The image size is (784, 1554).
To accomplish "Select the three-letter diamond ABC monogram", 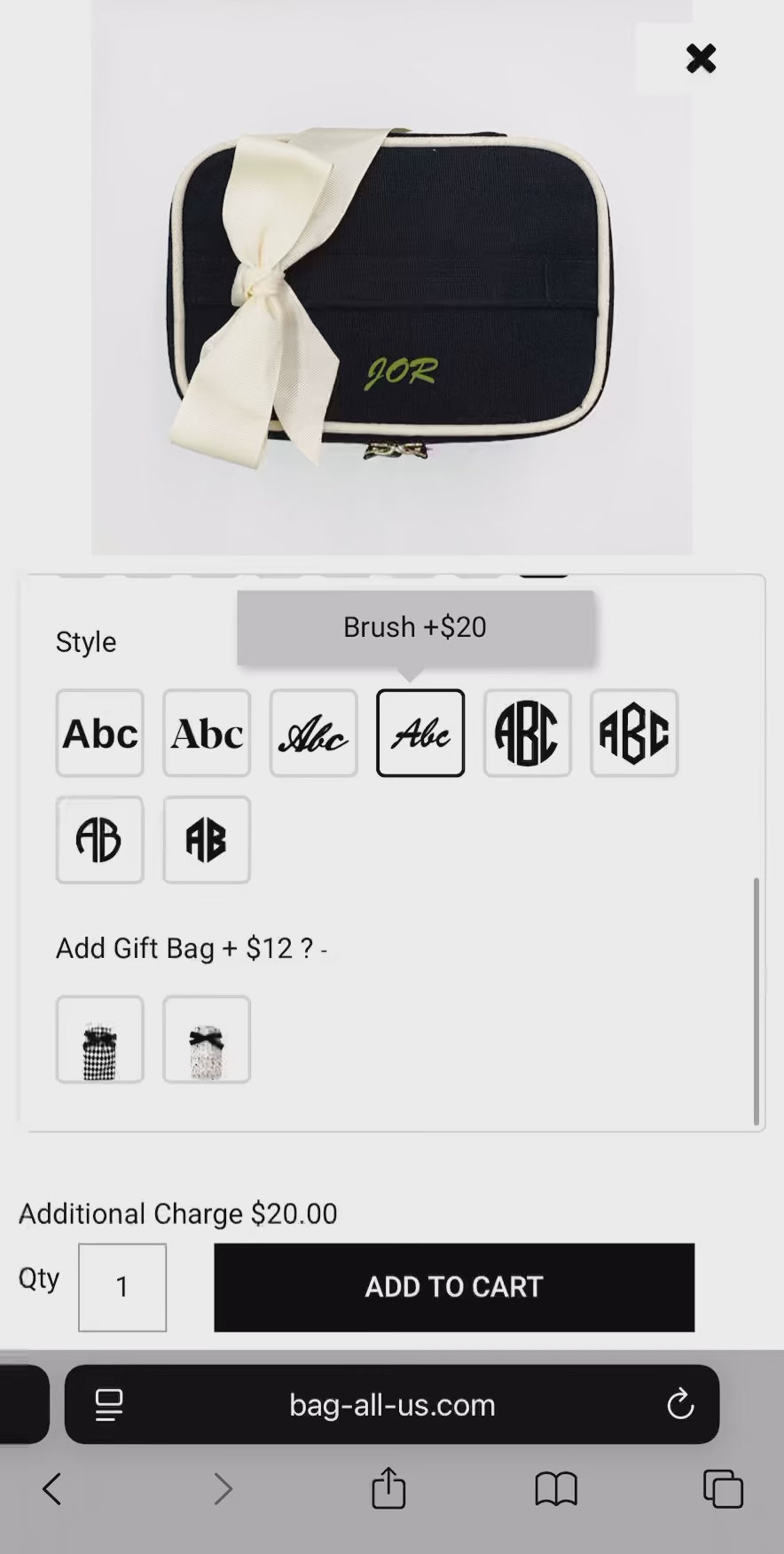I will pyautogui.click(x=634, y=733).
